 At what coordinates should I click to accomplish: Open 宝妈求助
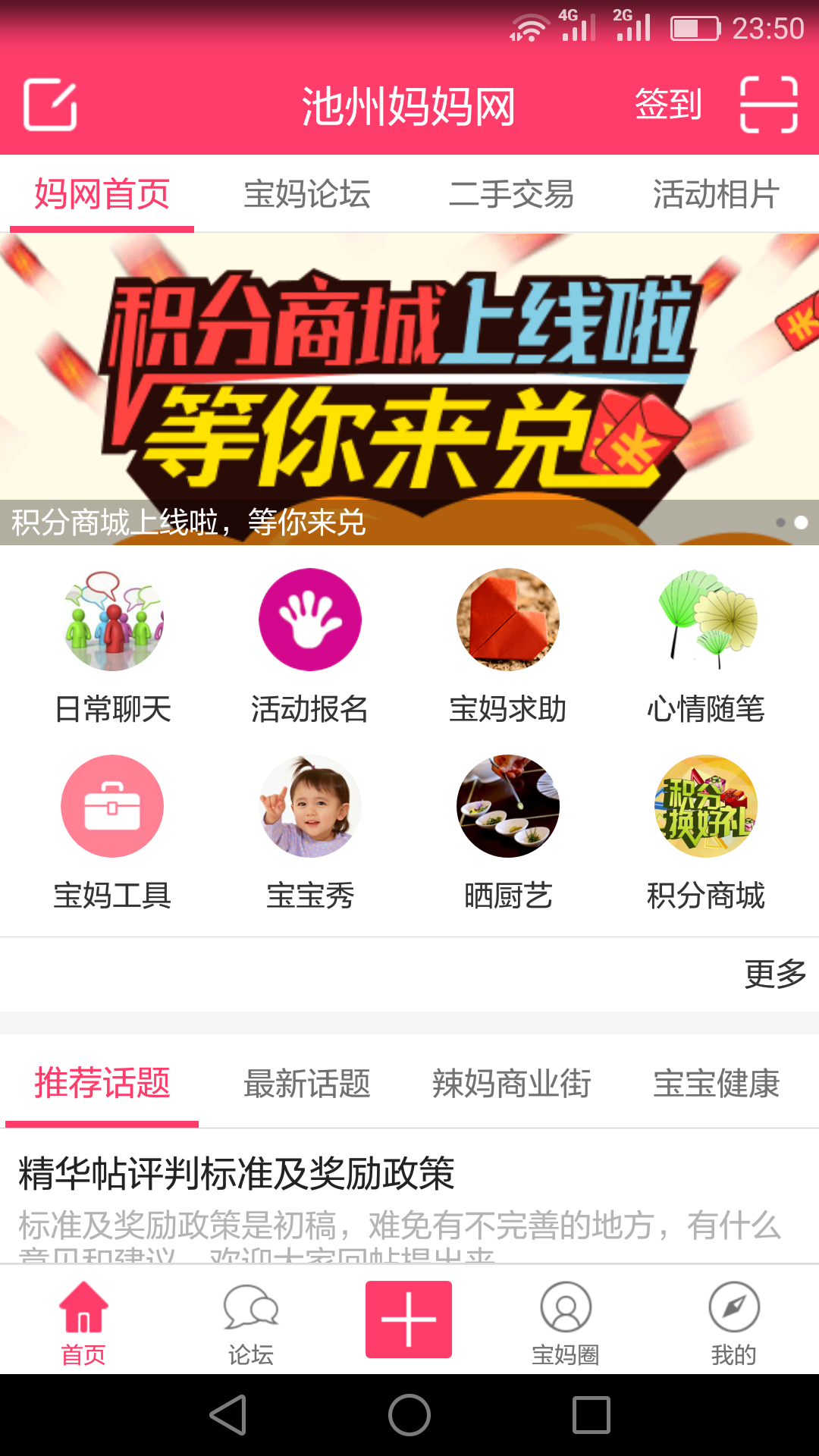(x=508, y=646)
